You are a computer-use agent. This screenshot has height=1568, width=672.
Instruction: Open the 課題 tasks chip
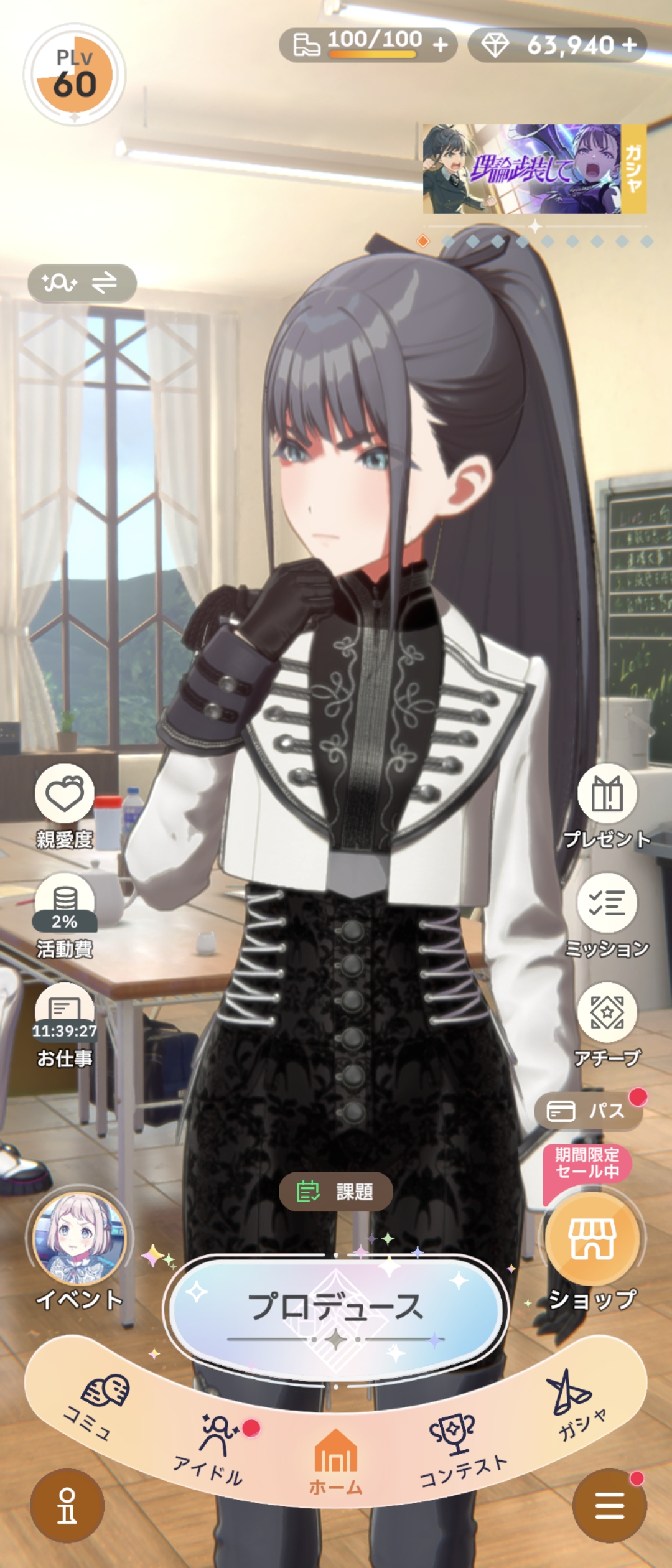point(335,1192)
